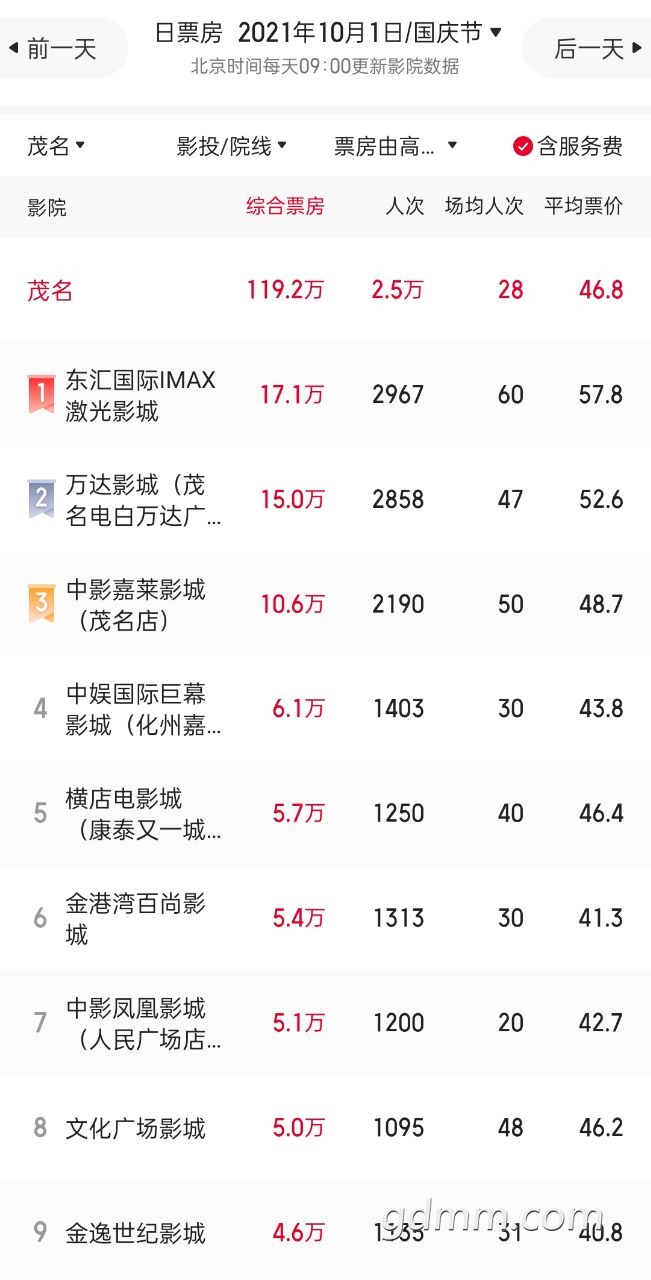Toggle the 含服务费 checkbox

[568, 146]
